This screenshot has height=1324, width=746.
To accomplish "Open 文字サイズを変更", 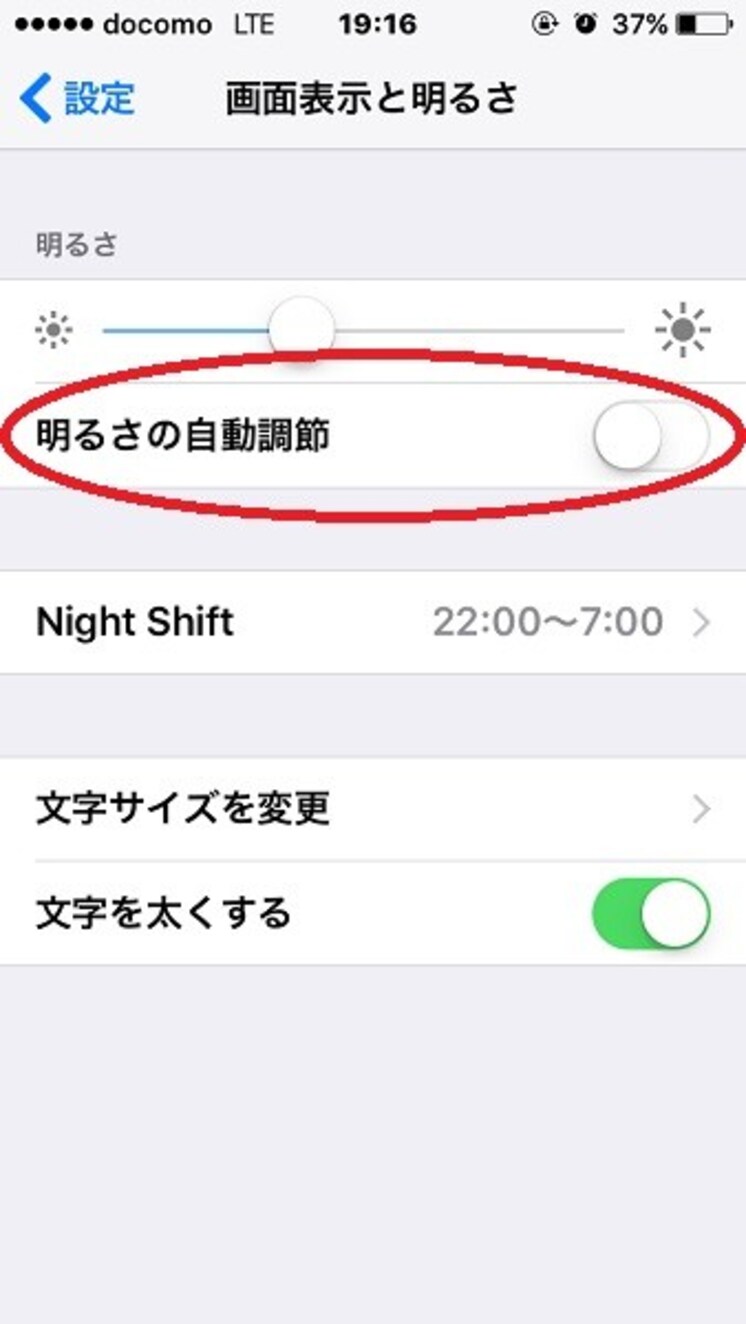I will [x=373, y=808].
